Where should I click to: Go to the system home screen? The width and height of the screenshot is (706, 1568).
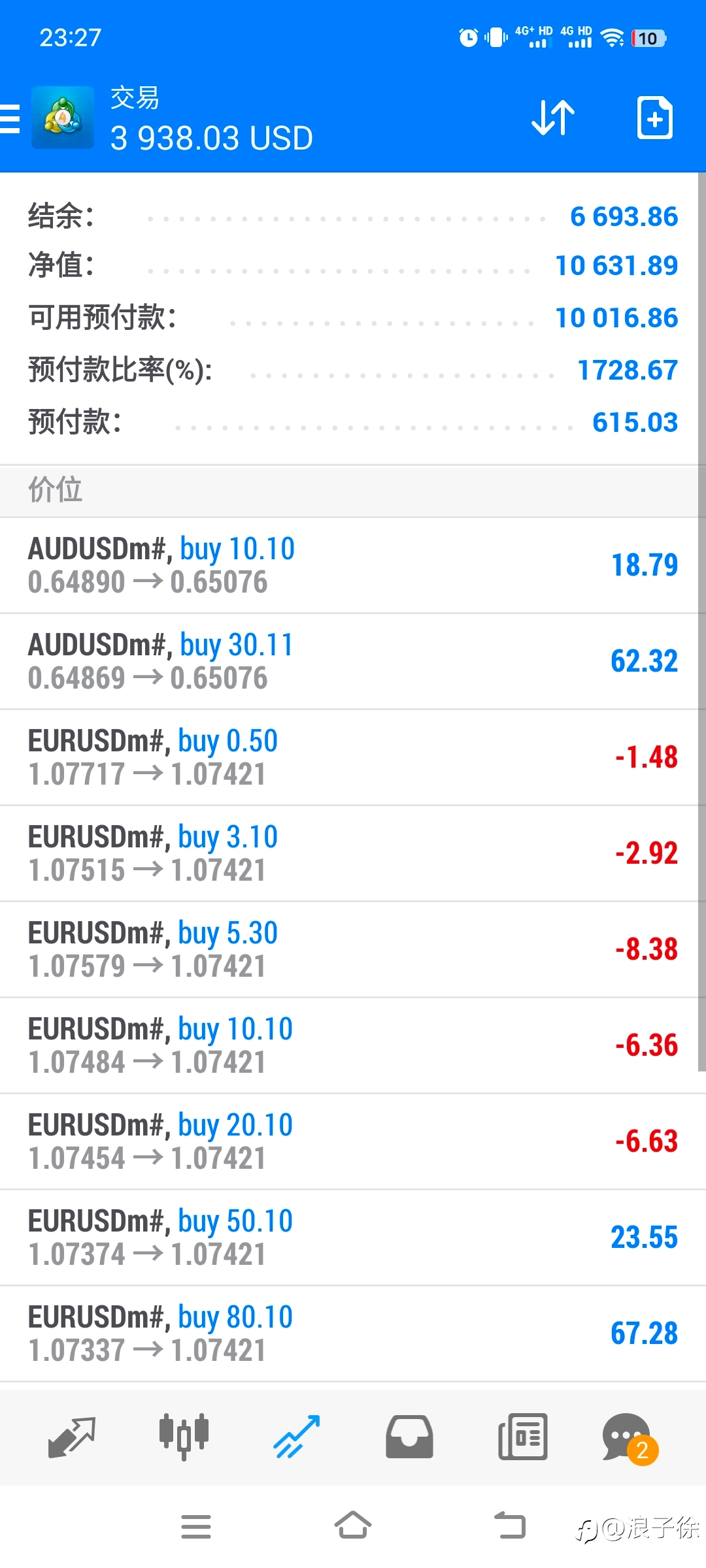point(353,1526)
